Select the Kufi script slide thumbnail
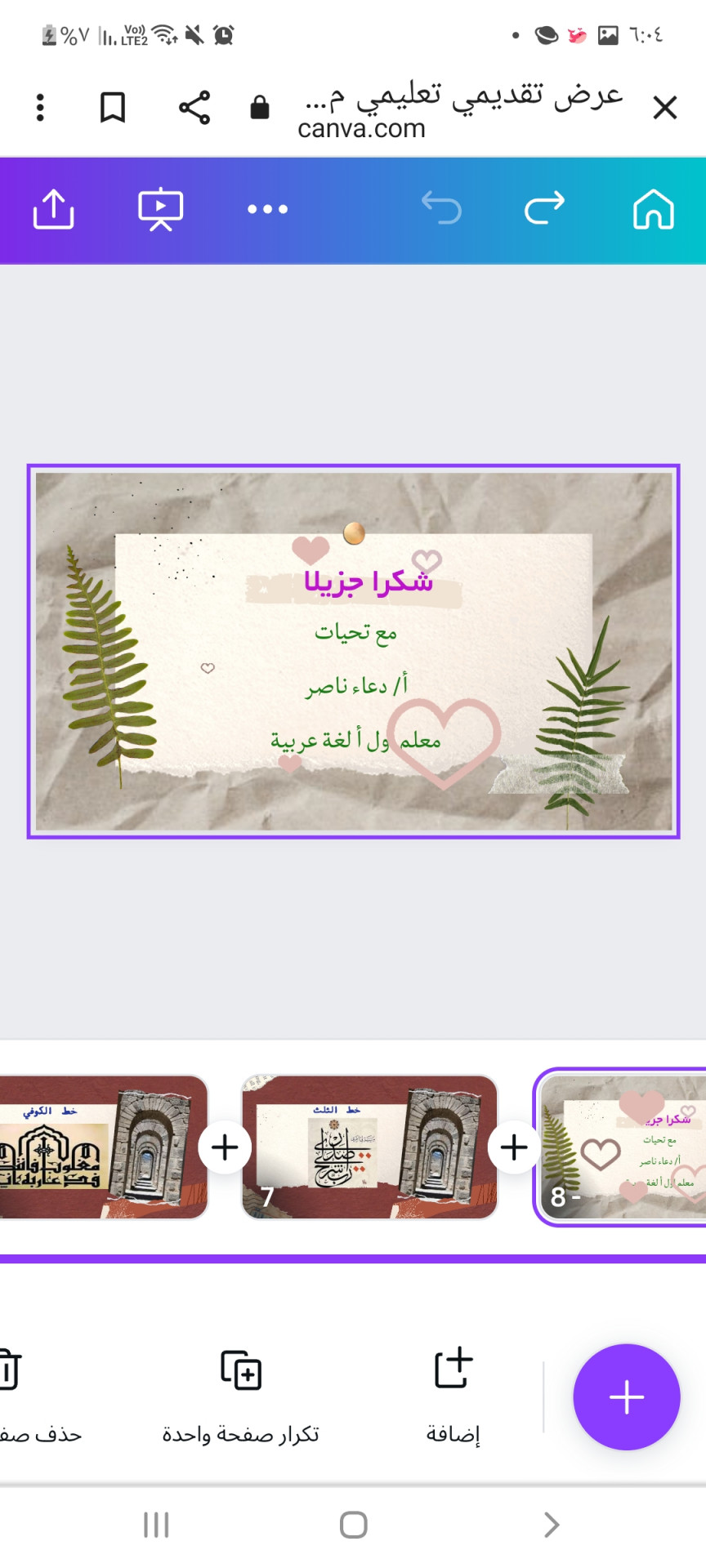This screenshot has height=1568, width=706. pos(102,1147)
